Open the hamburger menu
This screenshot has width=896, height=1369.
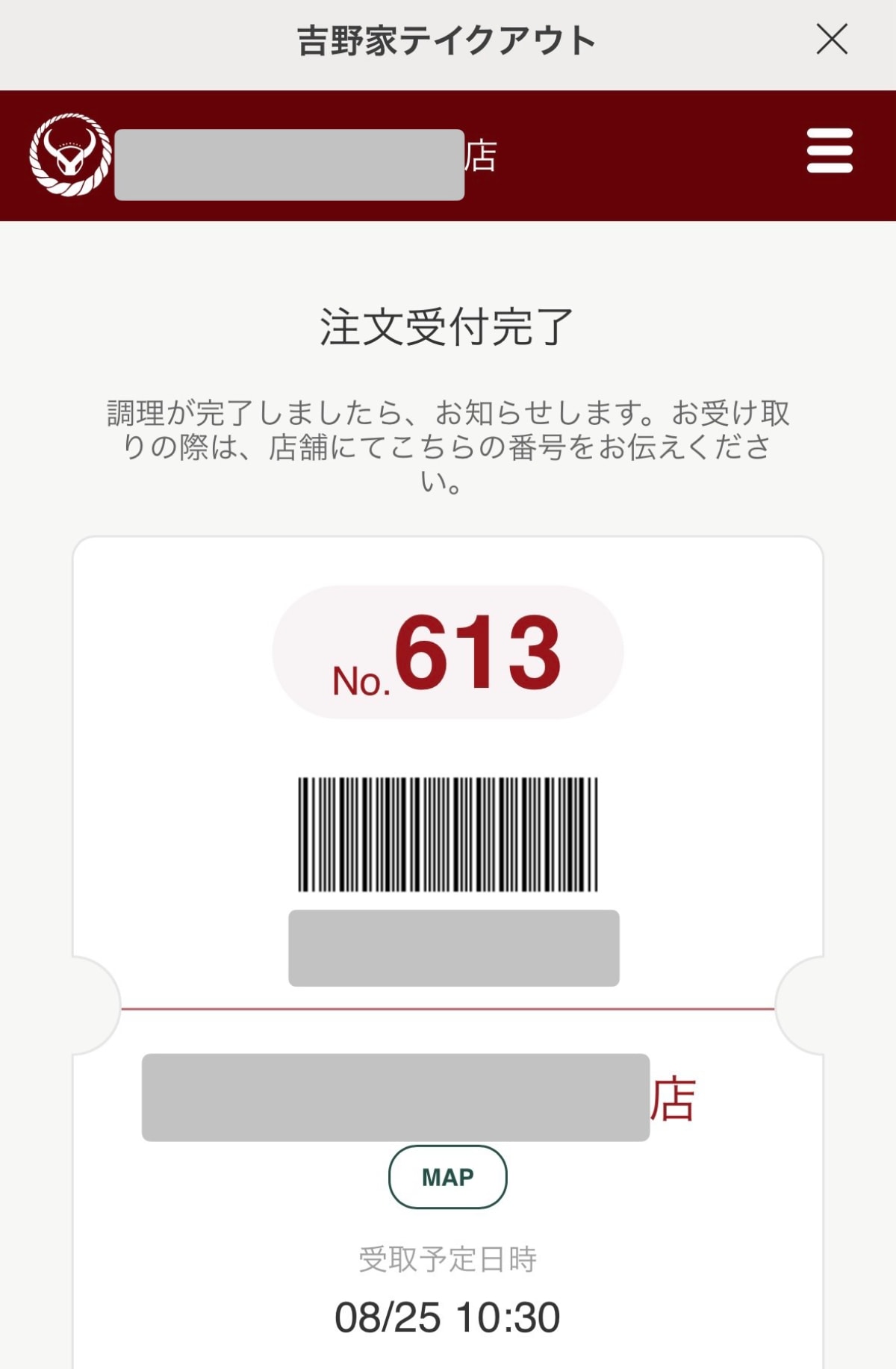pyautogui.click(x=830, y=151)
